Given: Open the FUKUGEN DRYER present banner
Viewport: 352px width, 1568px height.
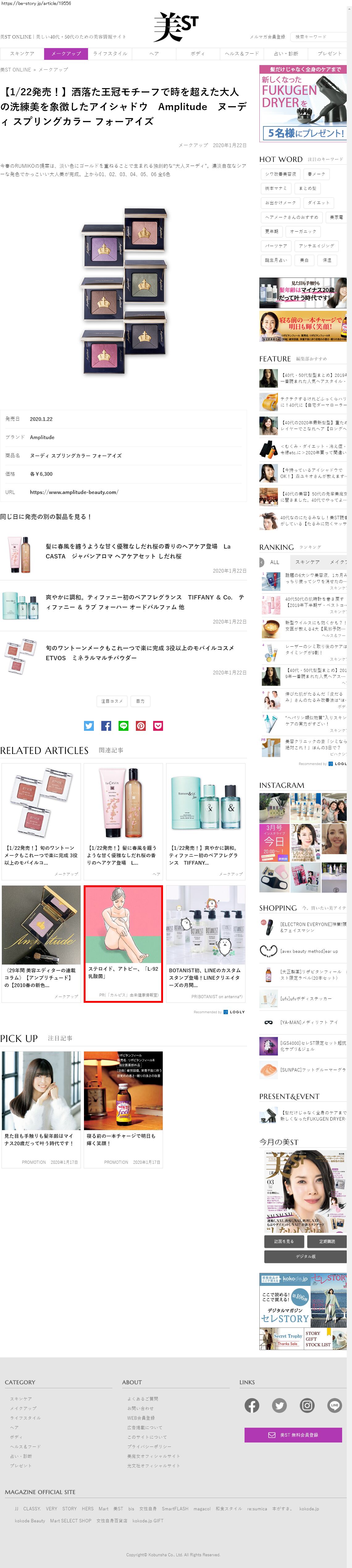Looking at the screenshot, I should tap(303, 104).
